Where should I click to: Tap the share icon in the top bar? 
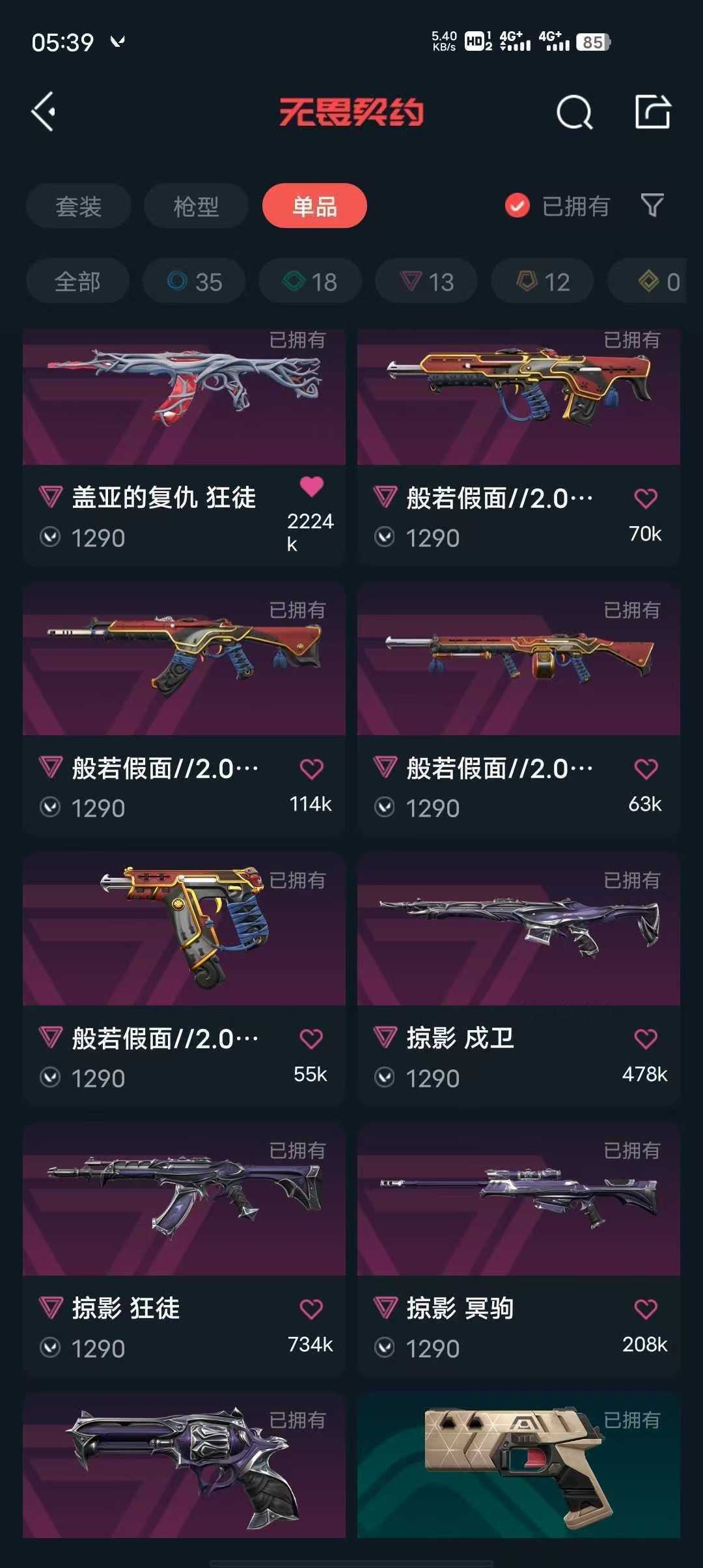[652, 112]
